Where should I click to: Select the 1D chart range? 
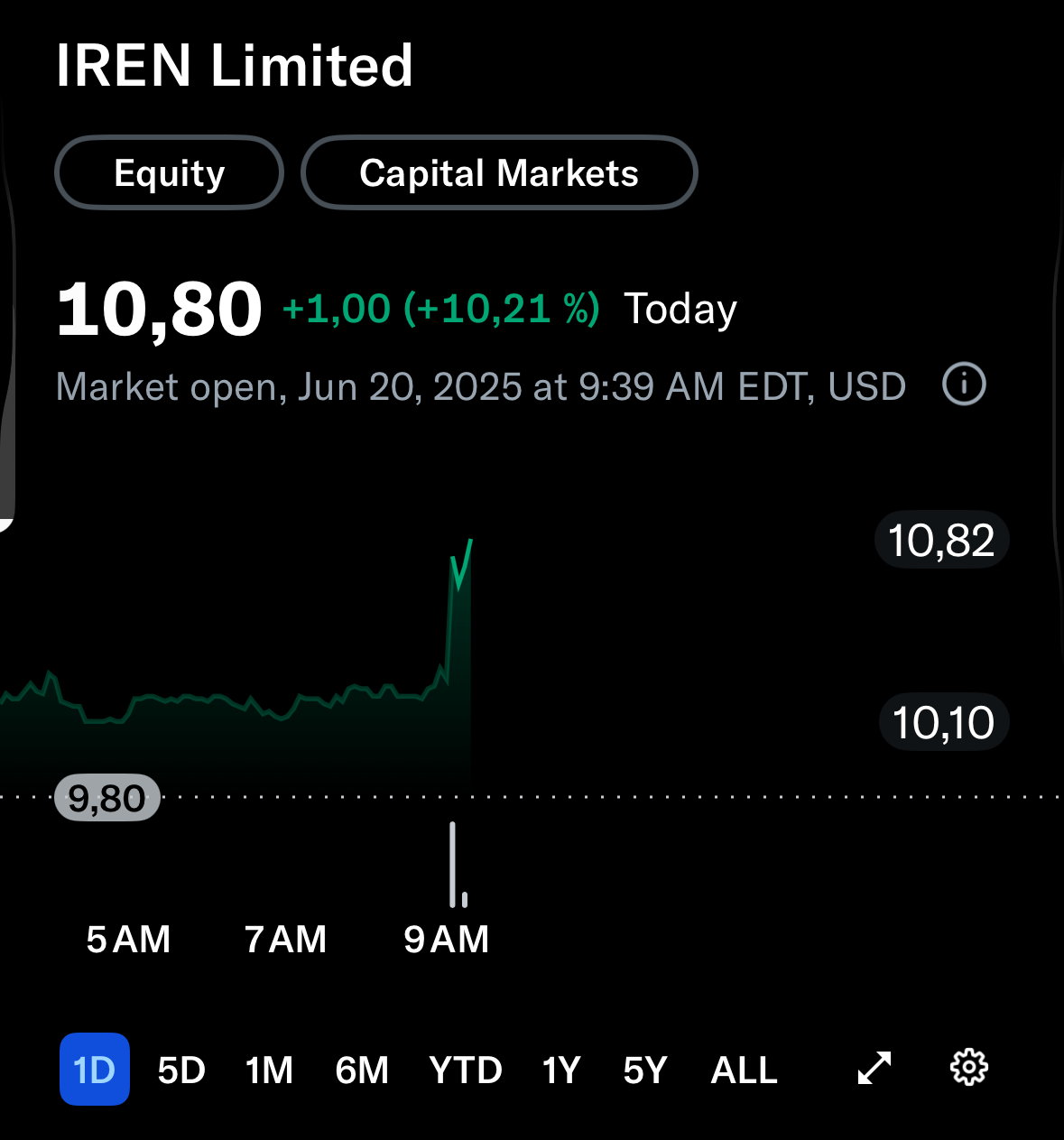pos(95,1070)
